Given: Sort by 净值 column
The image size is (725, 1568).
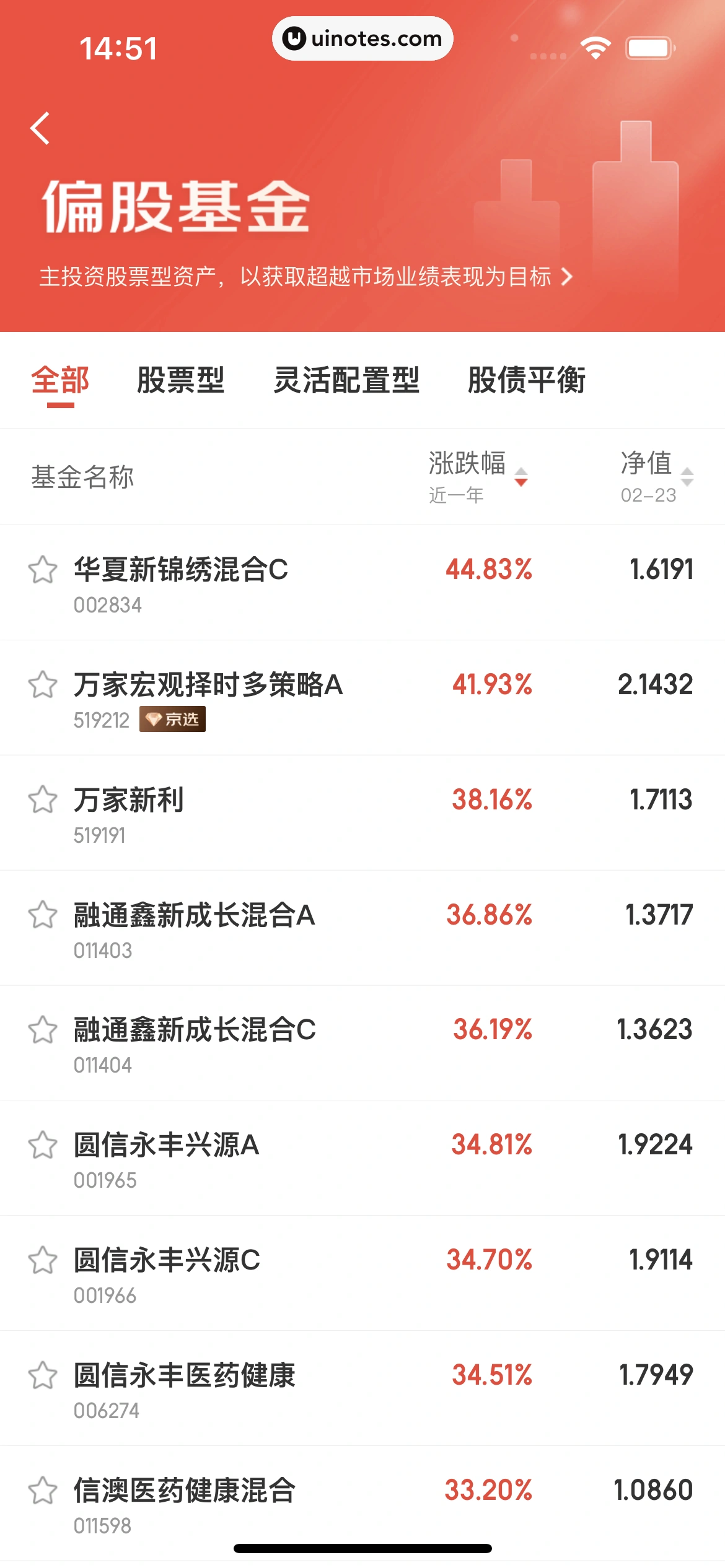Looking at the screenshot, I should [x=656, y=477].
